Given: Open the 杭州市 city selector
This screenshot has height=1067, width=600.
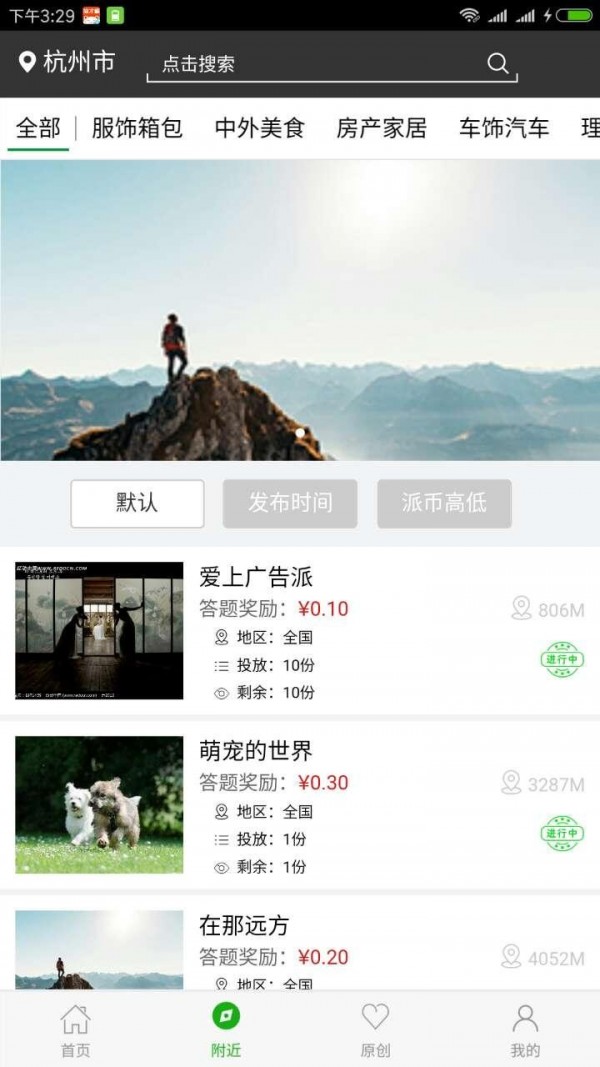Looking at the screenshot, I should coord(67,63).
